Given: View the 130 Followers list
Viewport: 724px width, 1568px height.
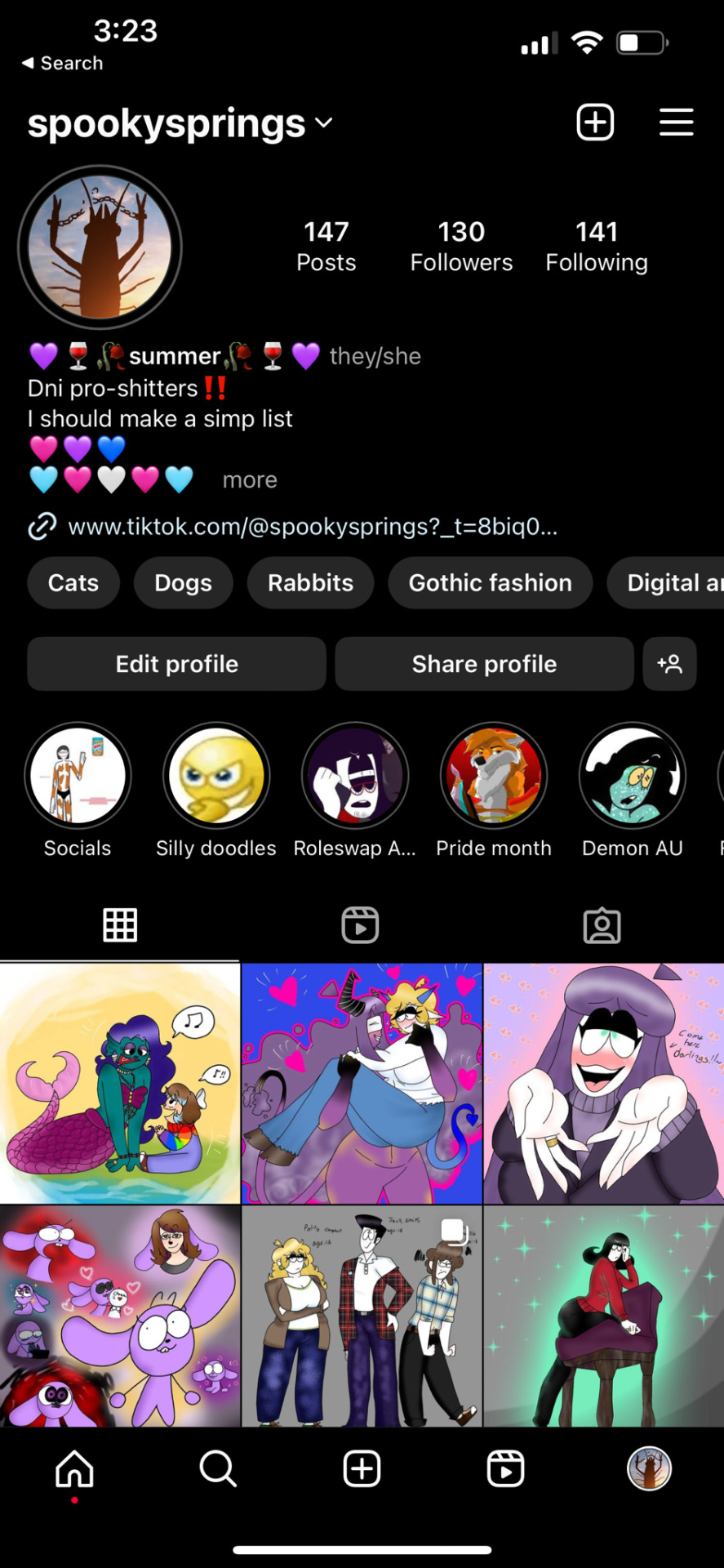Looking at the screenshot, I should point(461,246).
